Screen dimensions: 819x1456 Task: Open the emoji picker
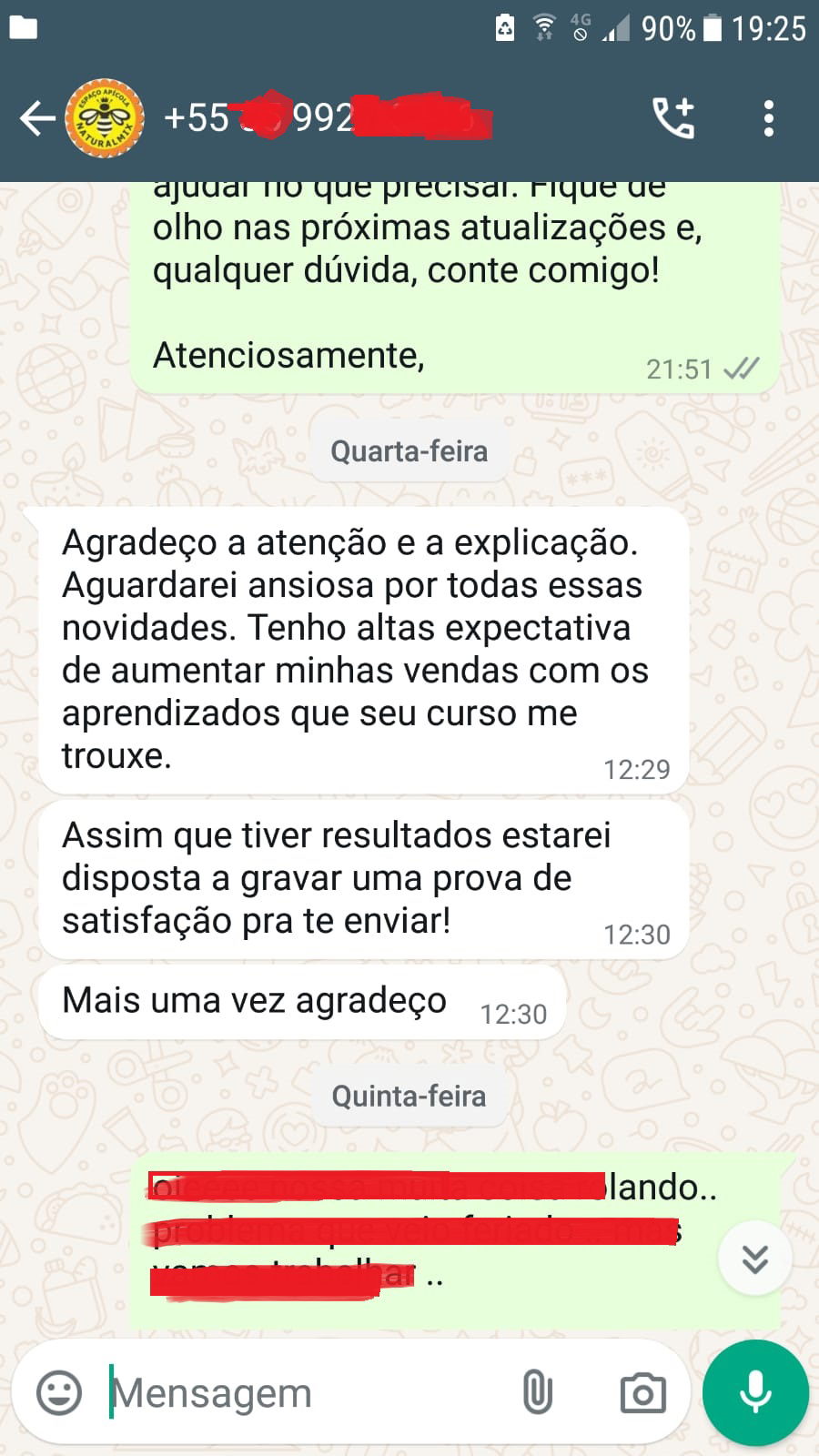(59, 1393)
